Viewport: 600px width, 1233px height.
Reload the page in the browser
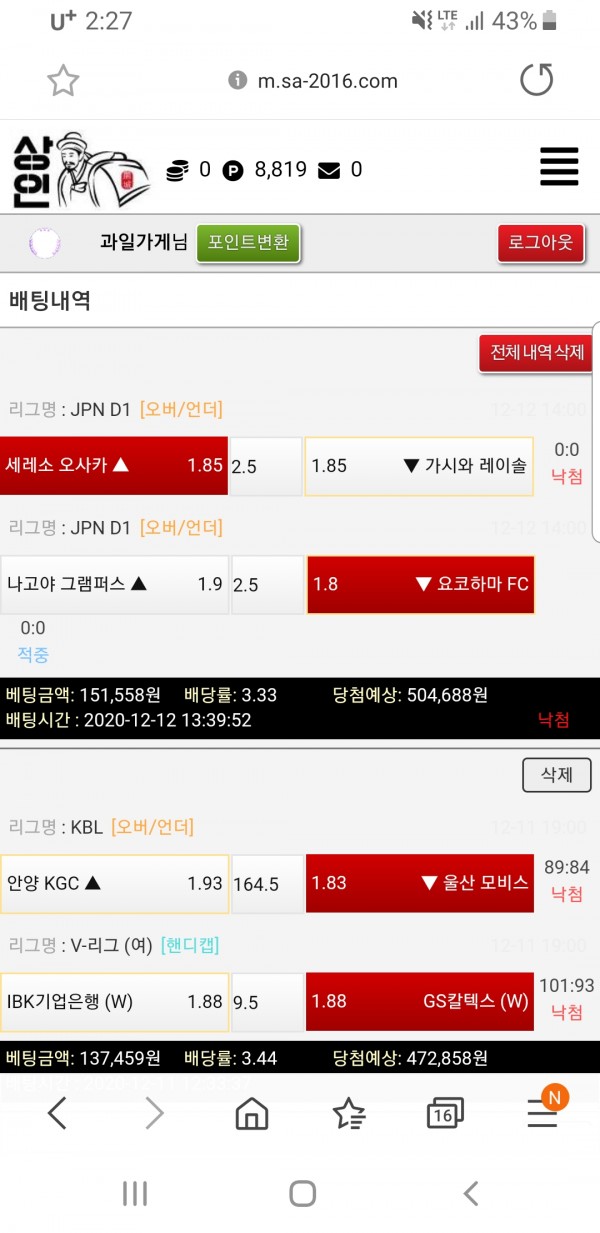click(536, 80)
